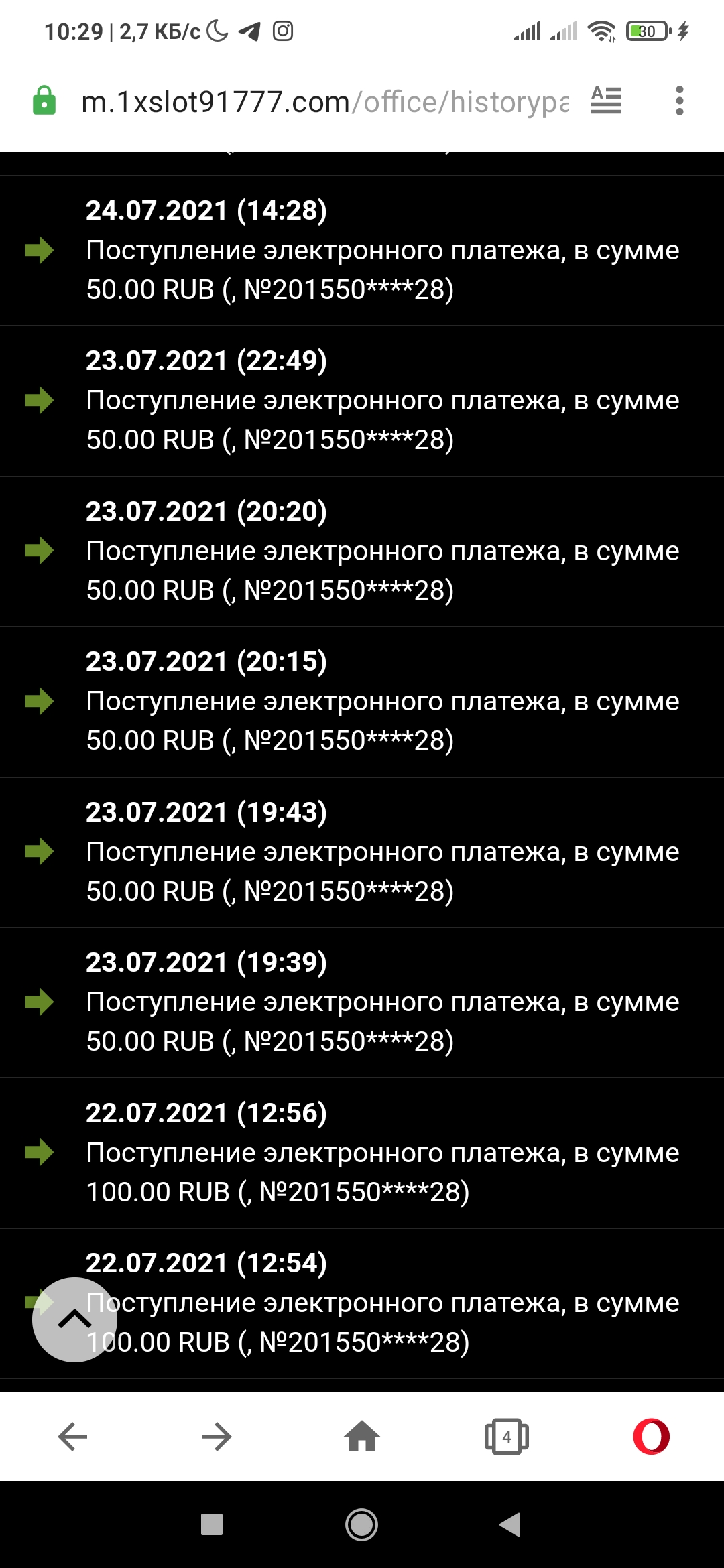Tap the system home button
724x1568 pixels.
361,1525
